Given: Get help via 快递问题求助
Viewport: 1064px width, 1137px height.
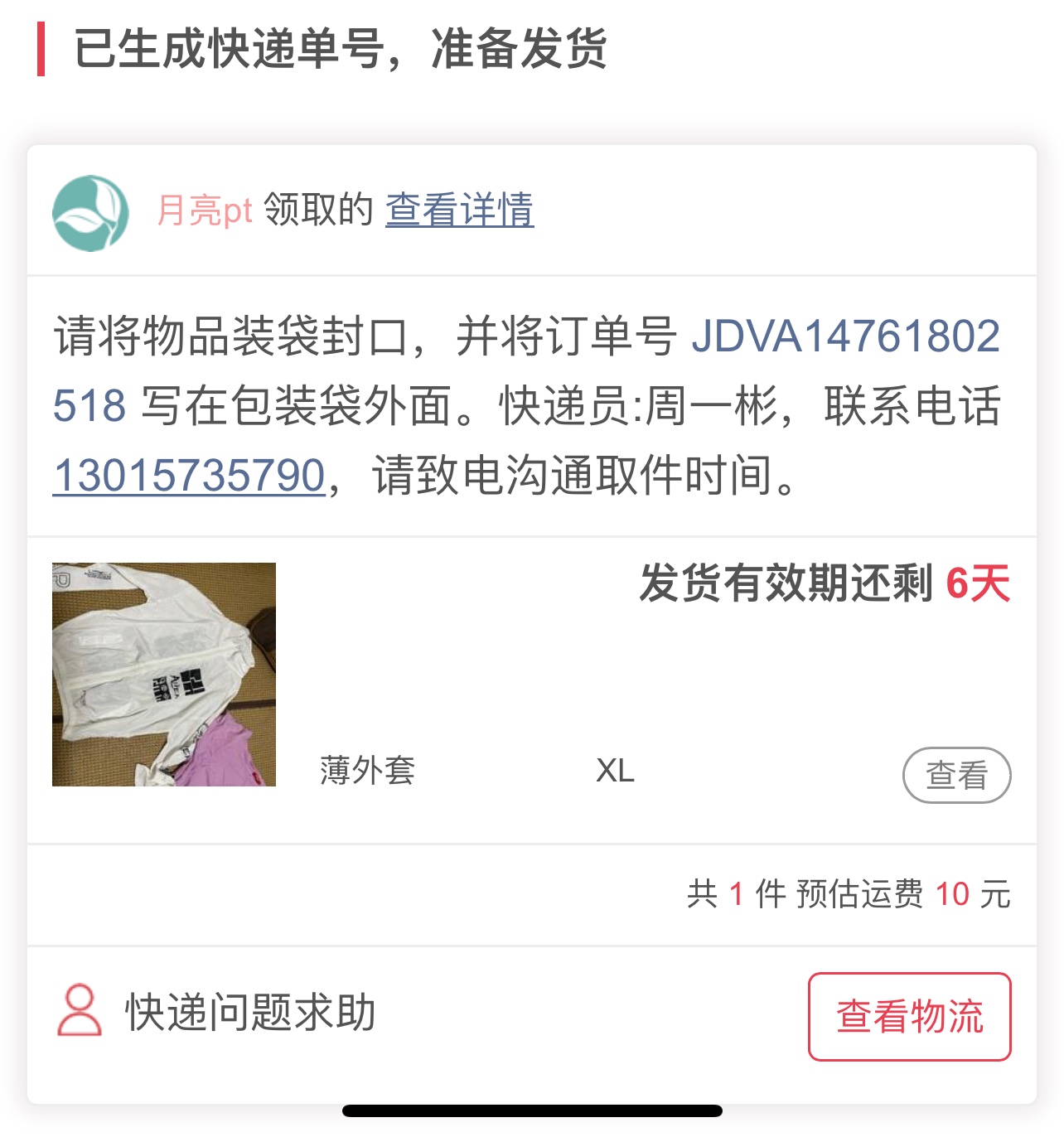Looking at the screenshot, I should pos(217,1012).
